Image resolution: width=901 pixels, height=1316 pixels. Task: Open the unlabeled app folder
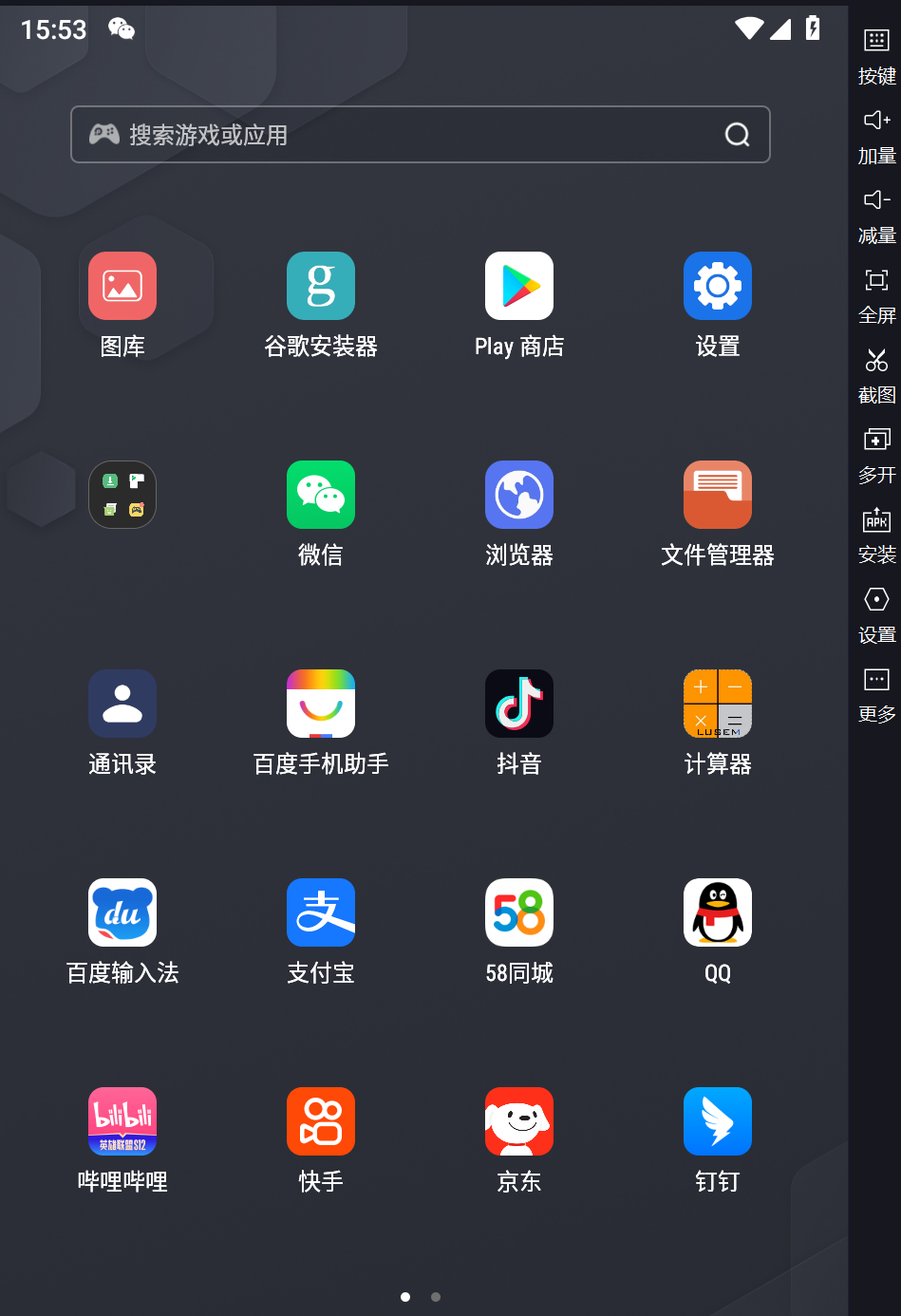(122, 495)
